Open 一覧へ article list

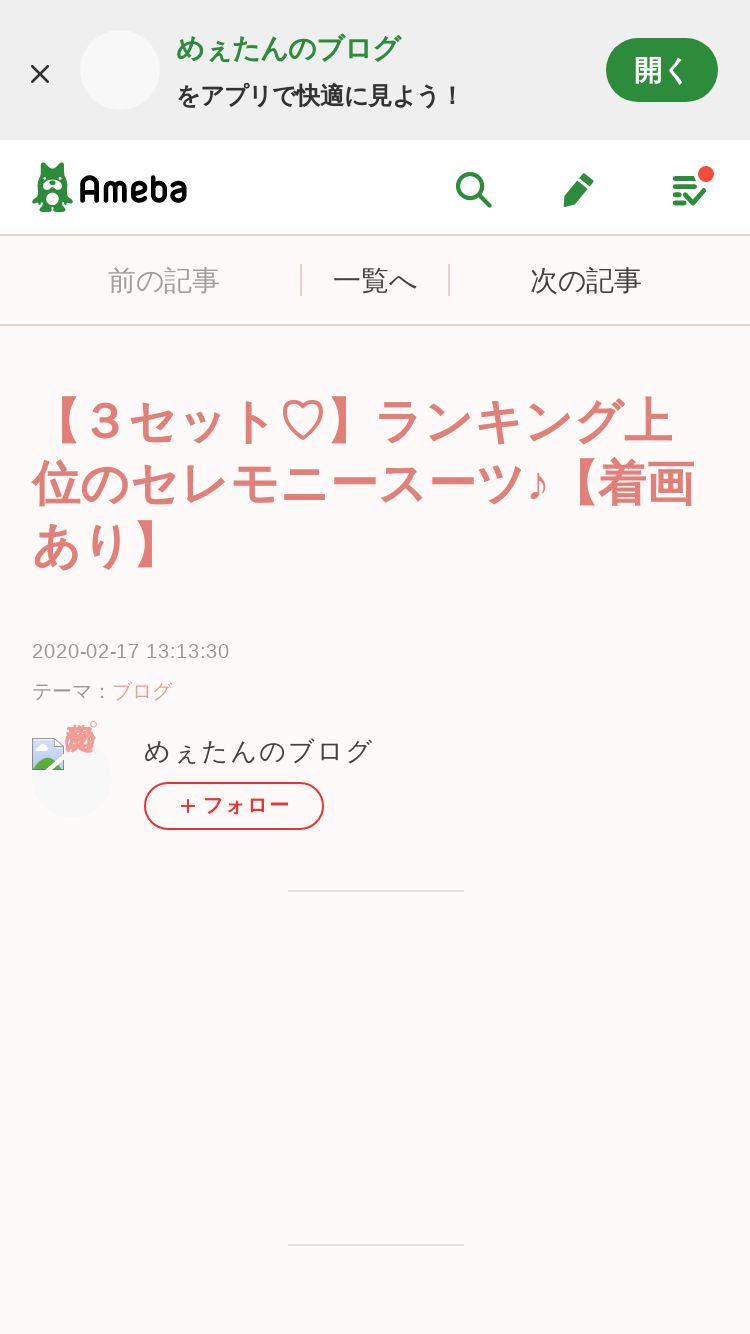point(375,280)
